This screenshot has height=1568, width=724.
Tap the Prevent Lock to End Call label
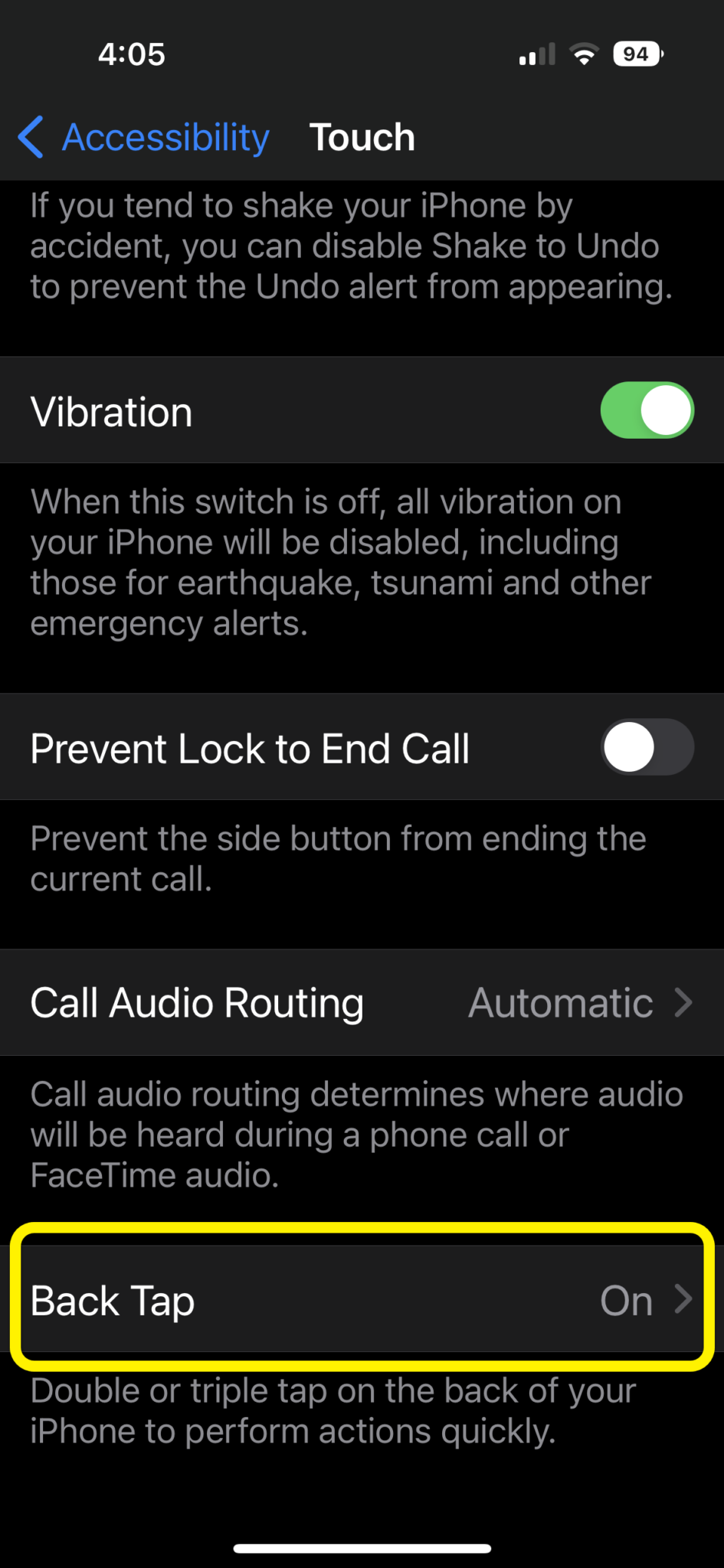[250, 748]
